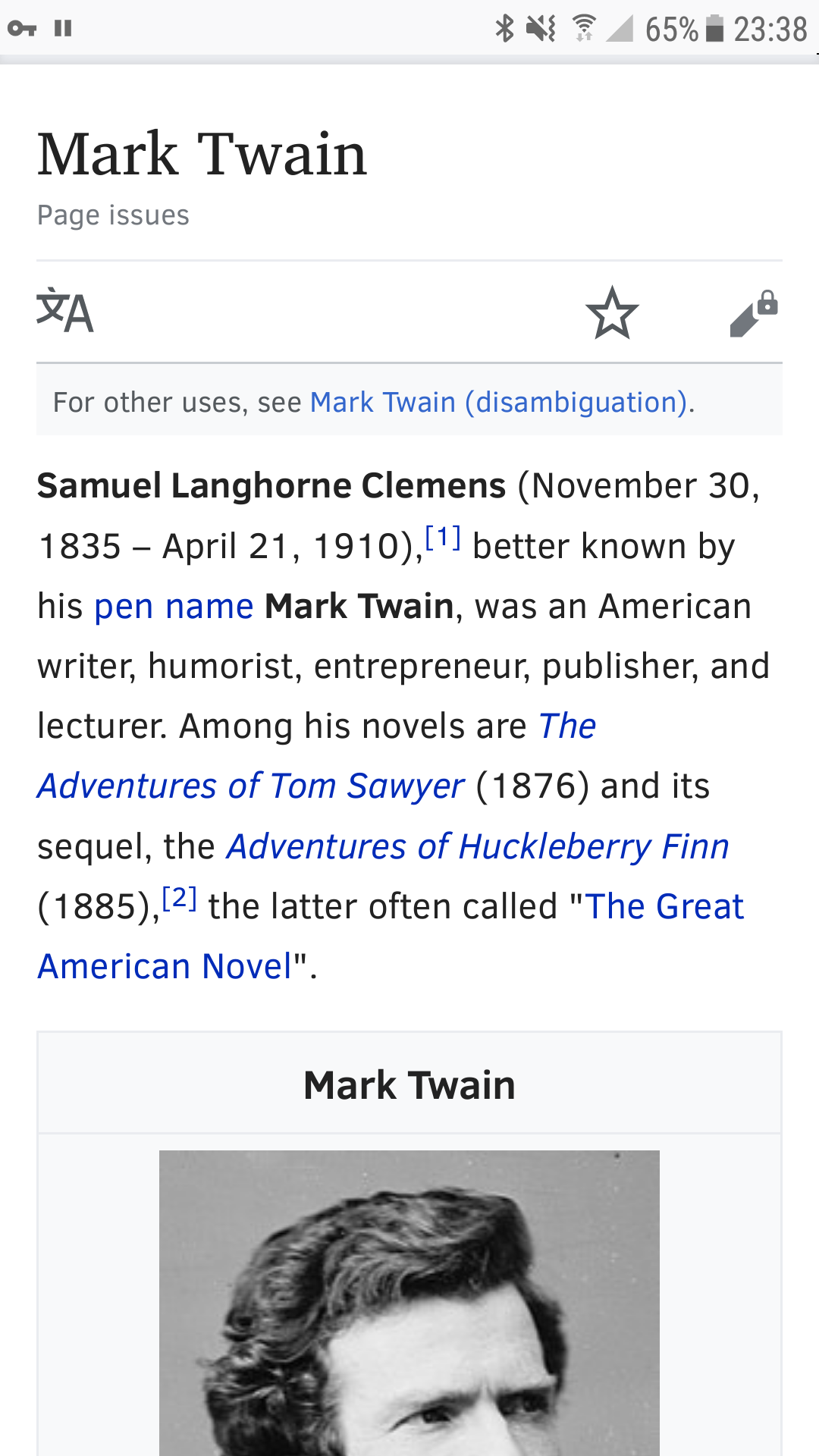Open the language selection icon
The height and width of the screenshot is (1456, 819).
coord(65,312)
